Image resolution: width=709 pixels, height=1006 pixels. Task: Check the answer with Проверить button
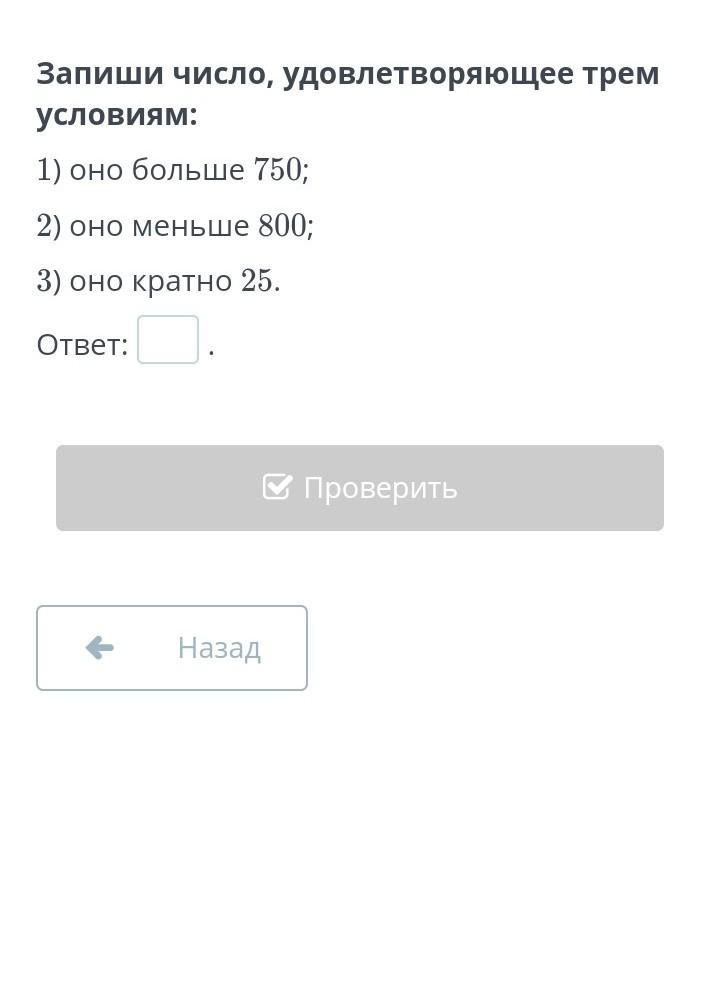[360, 488]
